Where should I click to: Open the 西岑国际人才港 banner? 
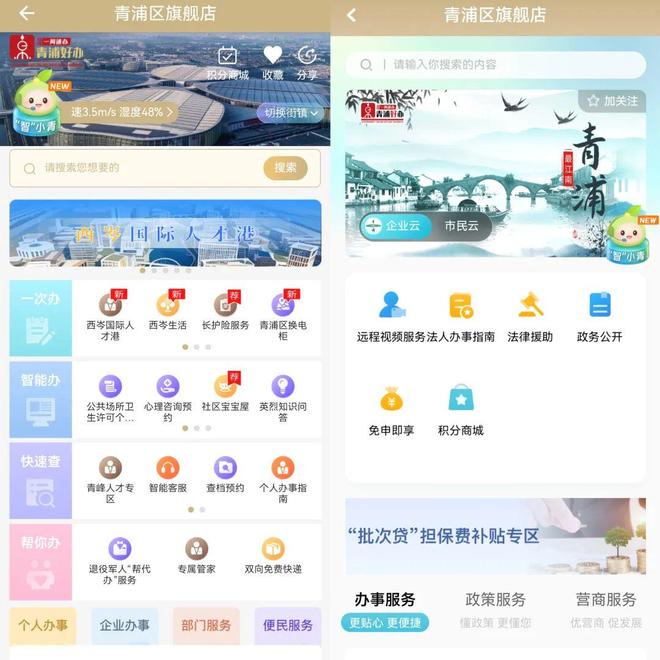pyautogui.click(x=165, y=234)
